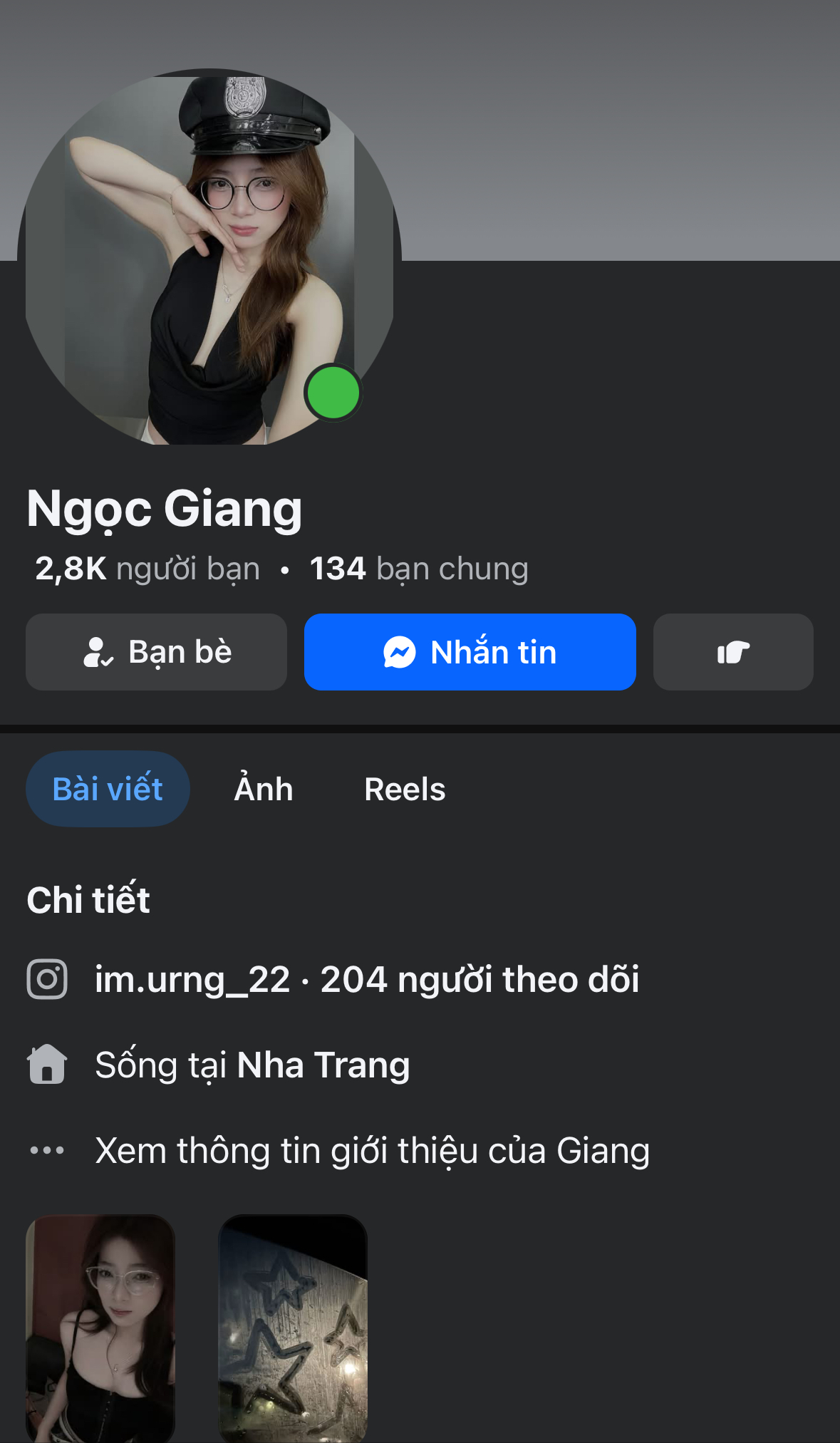View the 2,8K người bạn friends list

point(147,569)
